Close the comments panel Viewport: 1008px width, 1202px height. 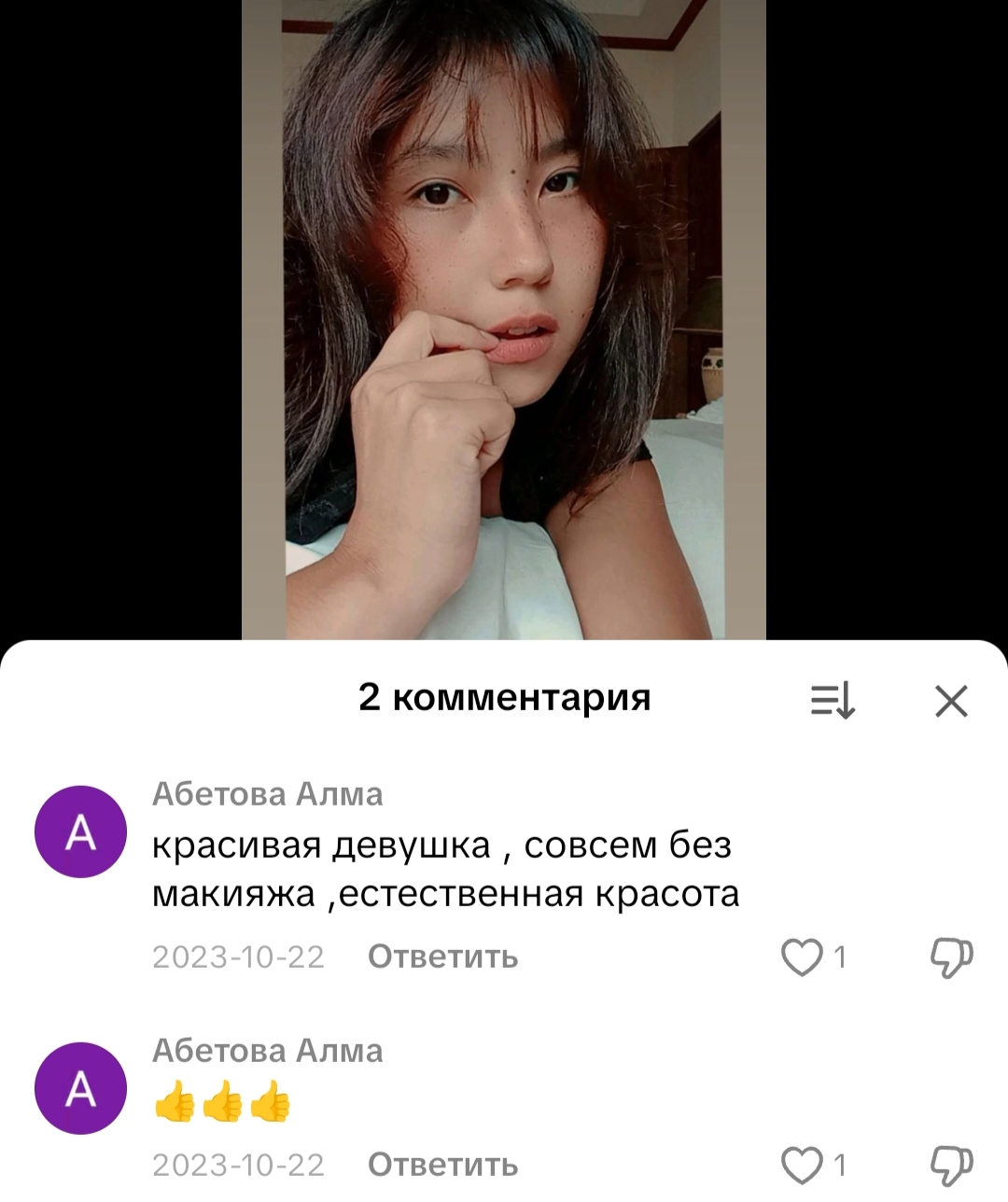[x=951, y=700]
